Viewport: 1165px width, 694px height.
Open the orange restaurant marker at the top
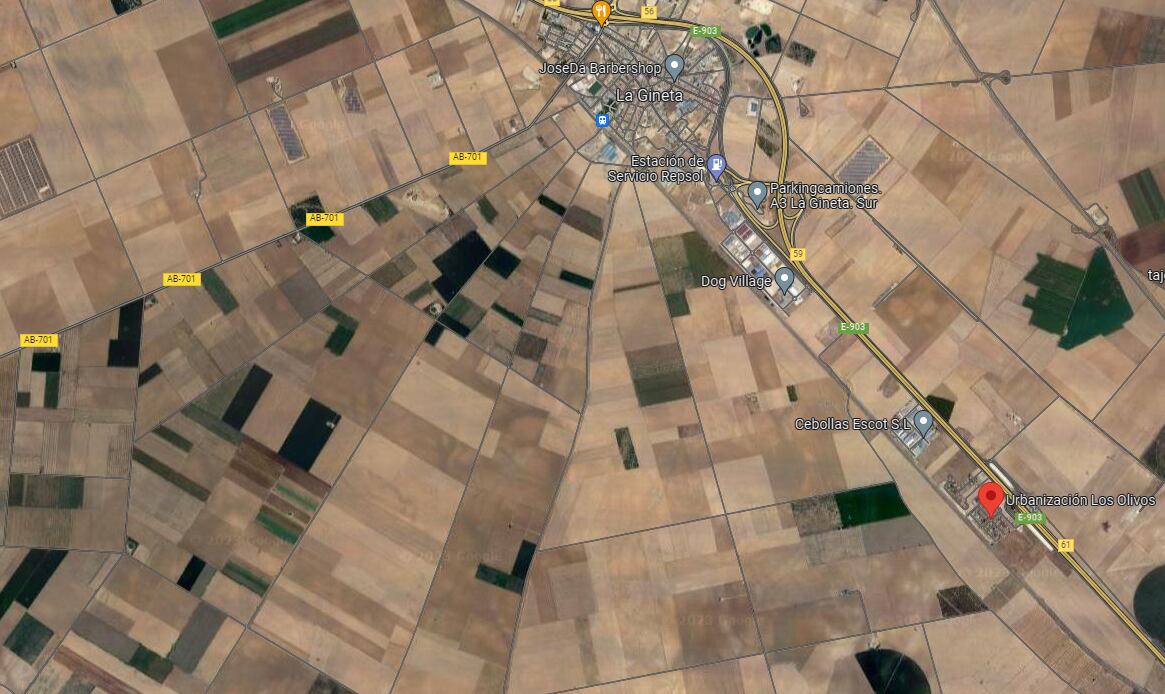click(601, 12)
